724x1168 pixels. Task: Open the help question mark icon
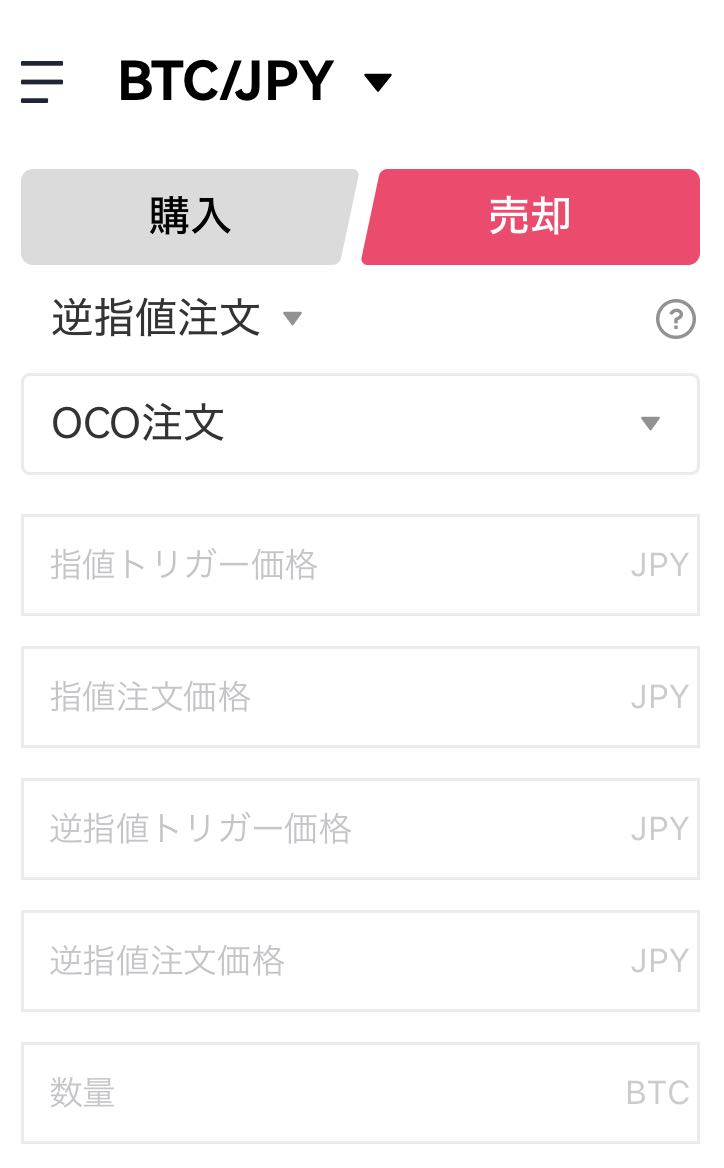[x=676, y=319]
